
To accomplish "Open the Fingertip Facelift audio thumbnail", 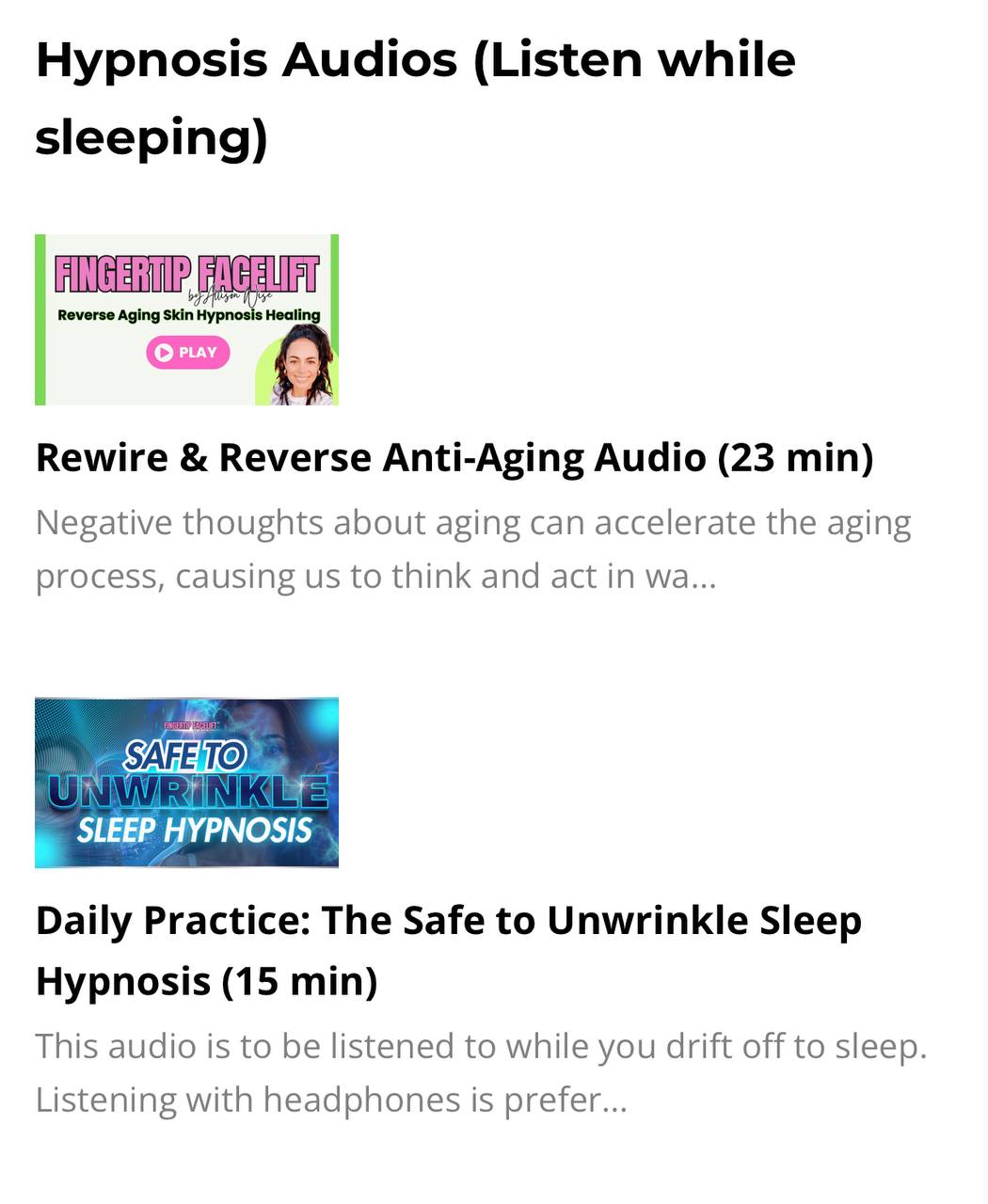I will coord(186,320).
